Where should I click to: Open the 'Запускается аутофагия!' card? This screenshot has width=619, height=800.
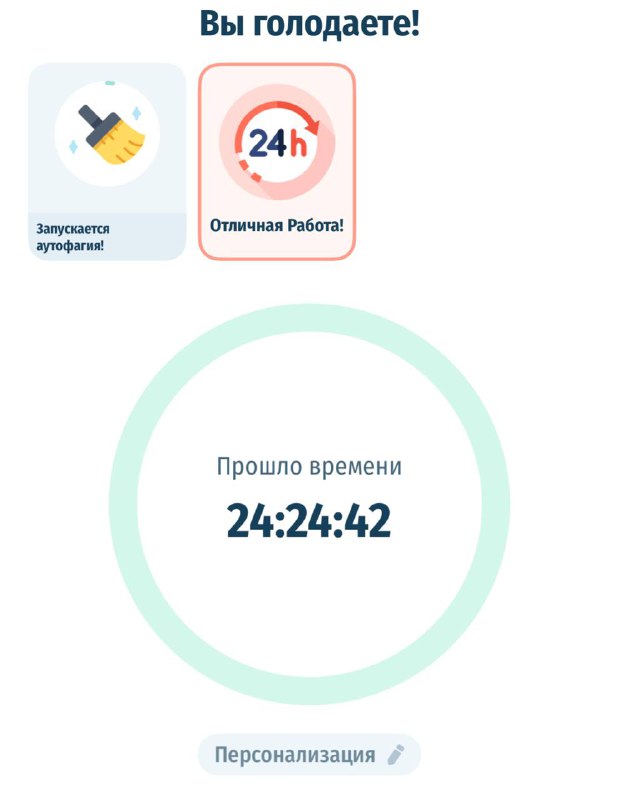point(107,162)
